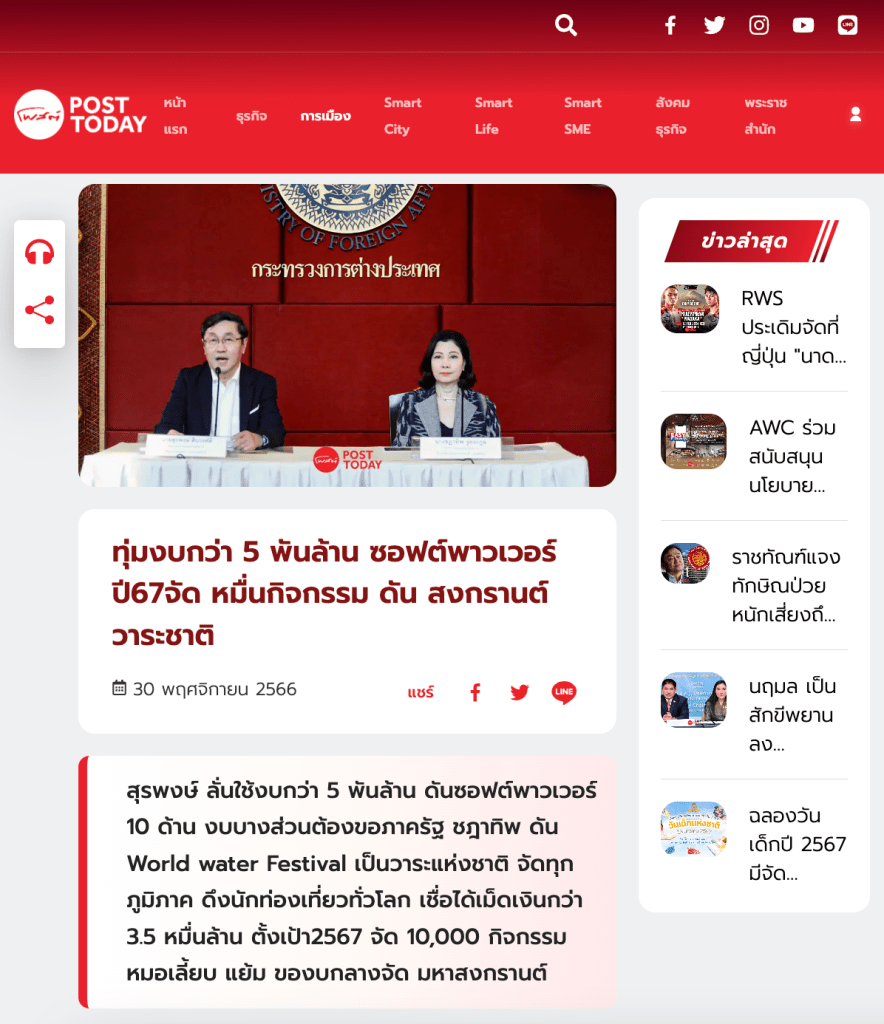Open Post Today's Instagram page

click(759, 25)
